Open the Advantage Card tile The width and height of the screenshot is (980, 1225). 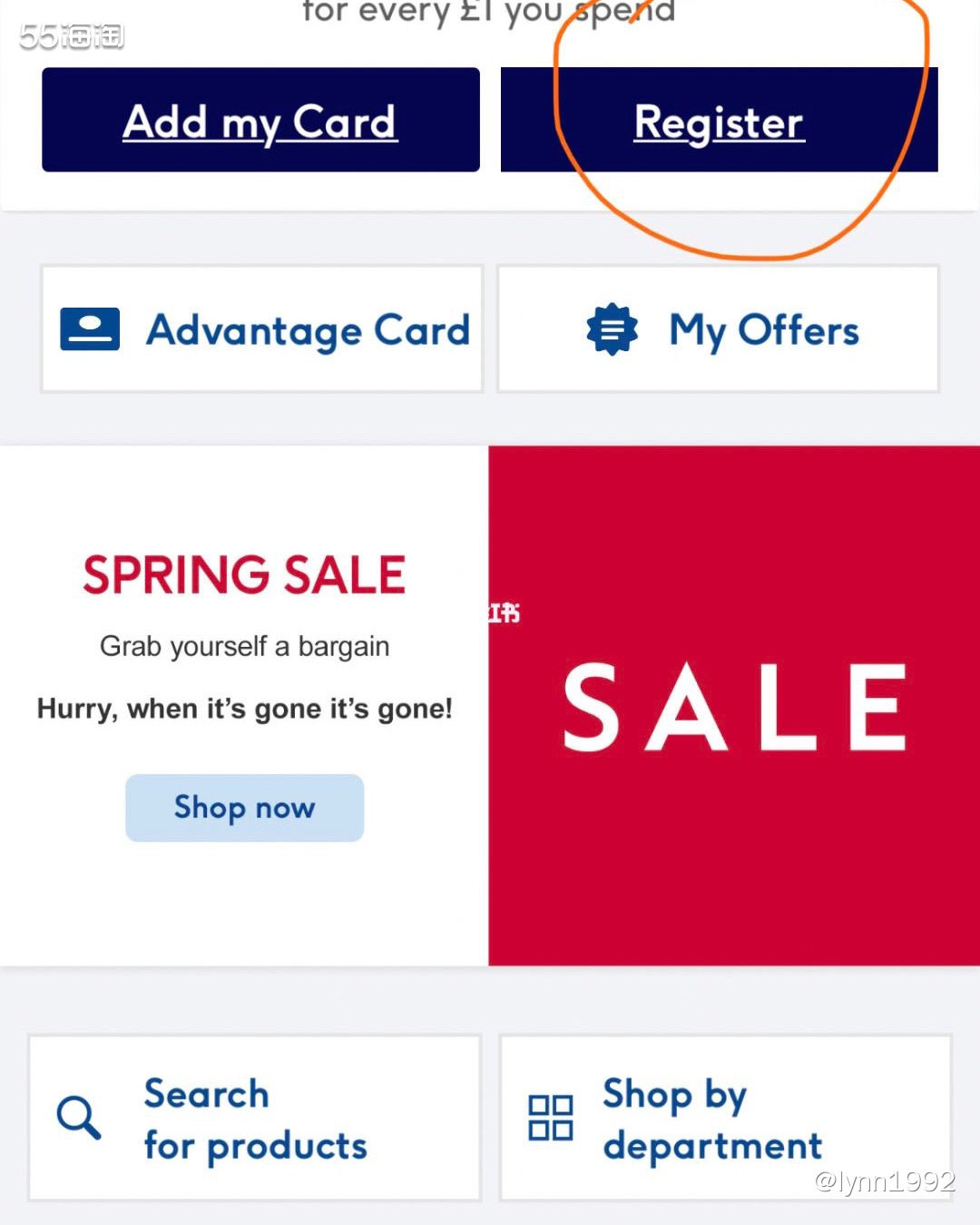(x=262, y=328)
